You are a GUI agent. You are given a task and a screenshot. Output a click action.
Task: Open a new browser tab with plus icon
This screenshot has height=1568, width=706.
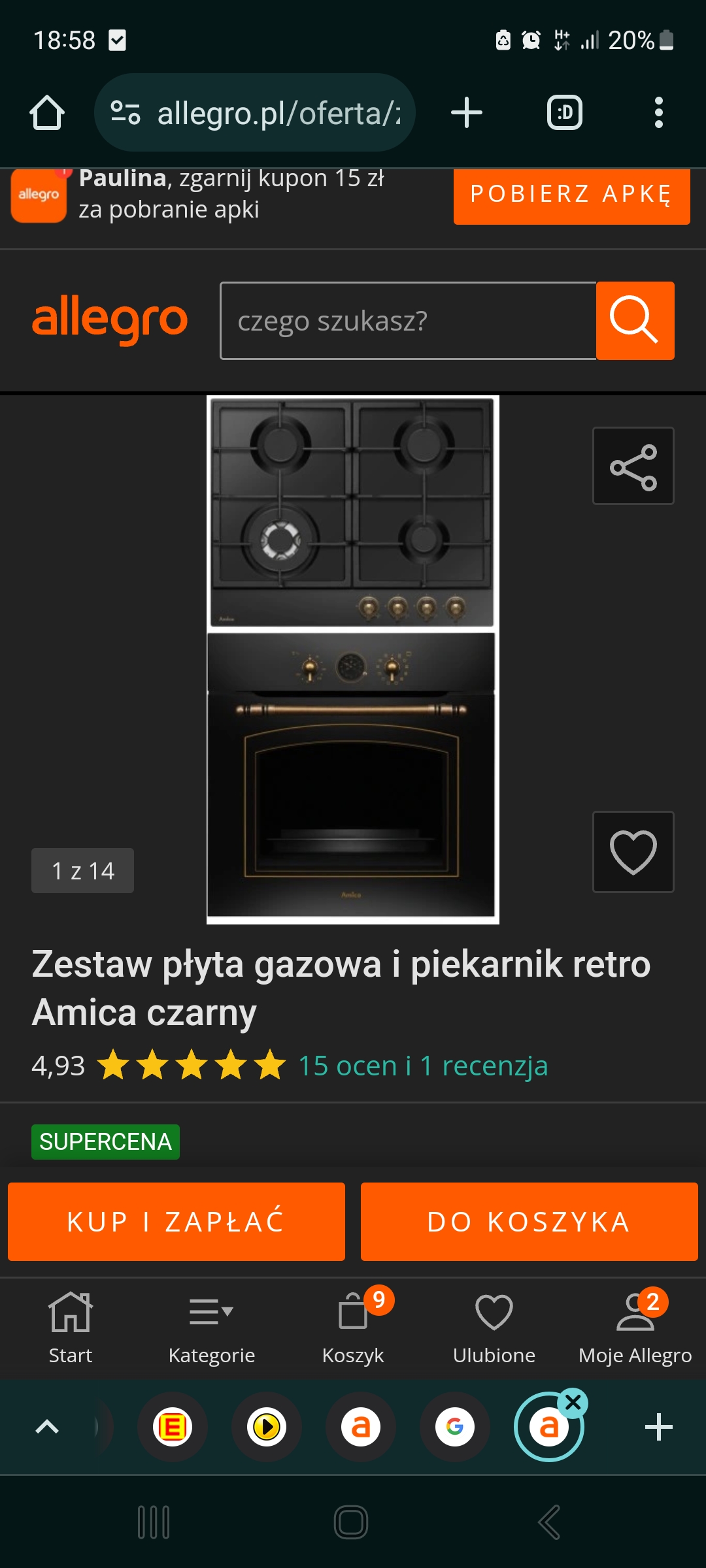click(x=467, y=113)
